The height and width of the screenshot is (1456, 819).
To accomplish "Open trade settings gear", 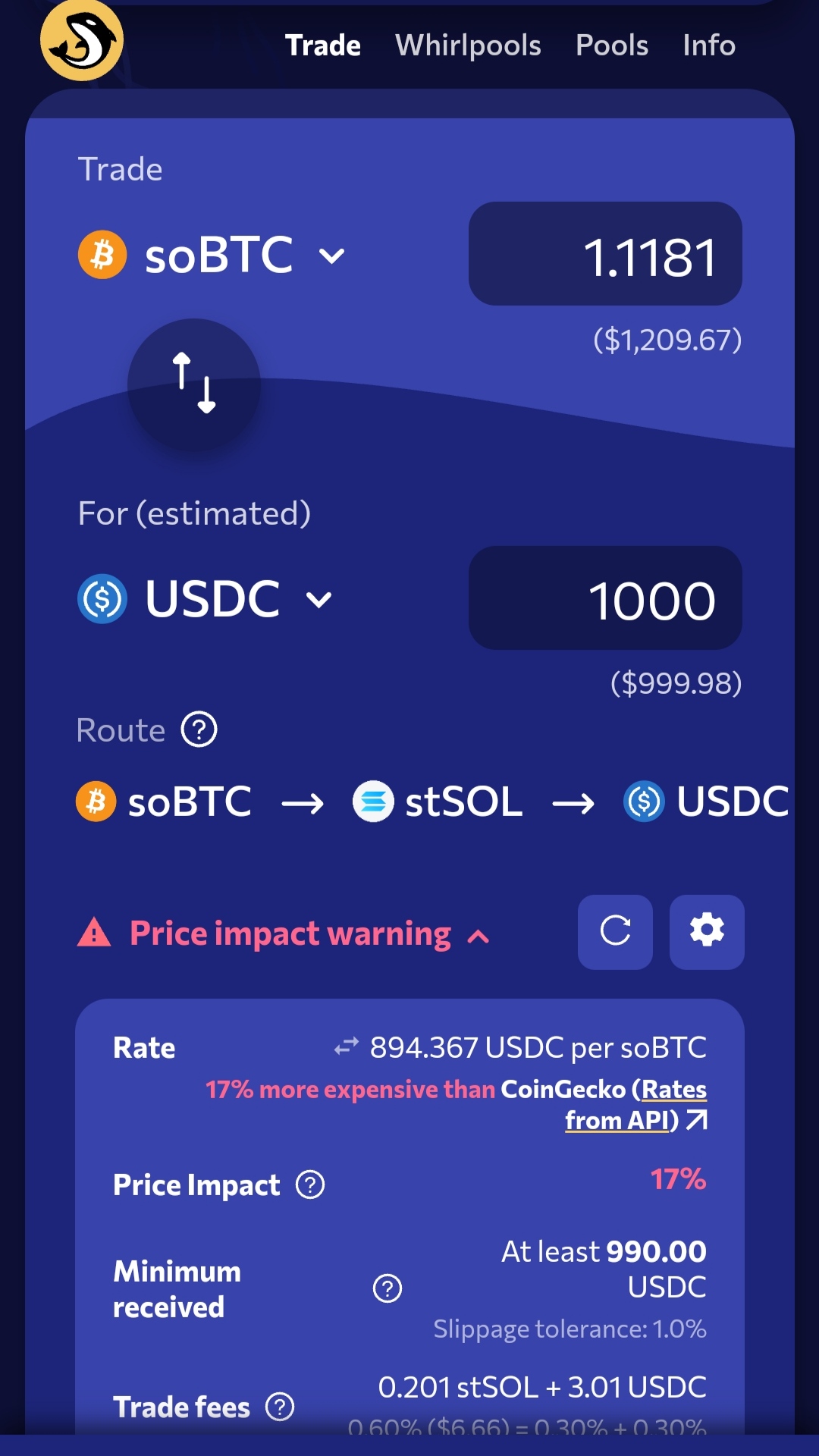I will [707, 932].
